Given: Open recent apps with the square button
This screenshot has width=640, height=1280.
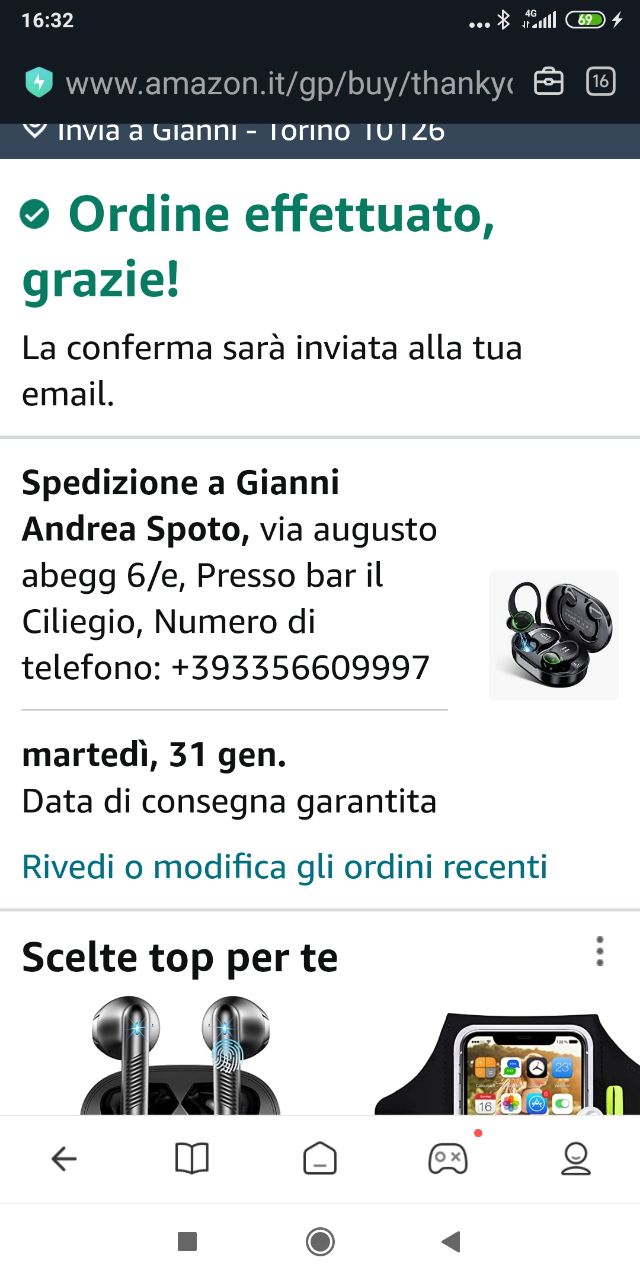Looking at the screenshot, I should click(x=187, y=1241).
